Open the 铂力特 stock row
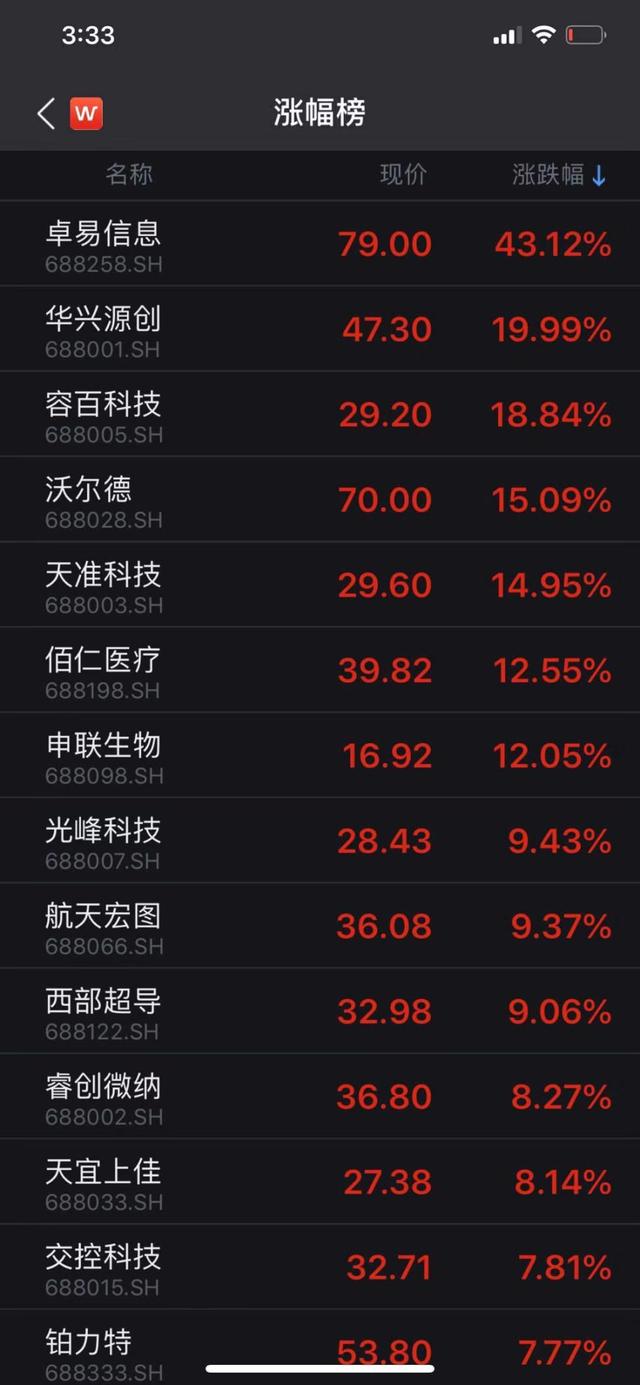 tap(320, 1345)
